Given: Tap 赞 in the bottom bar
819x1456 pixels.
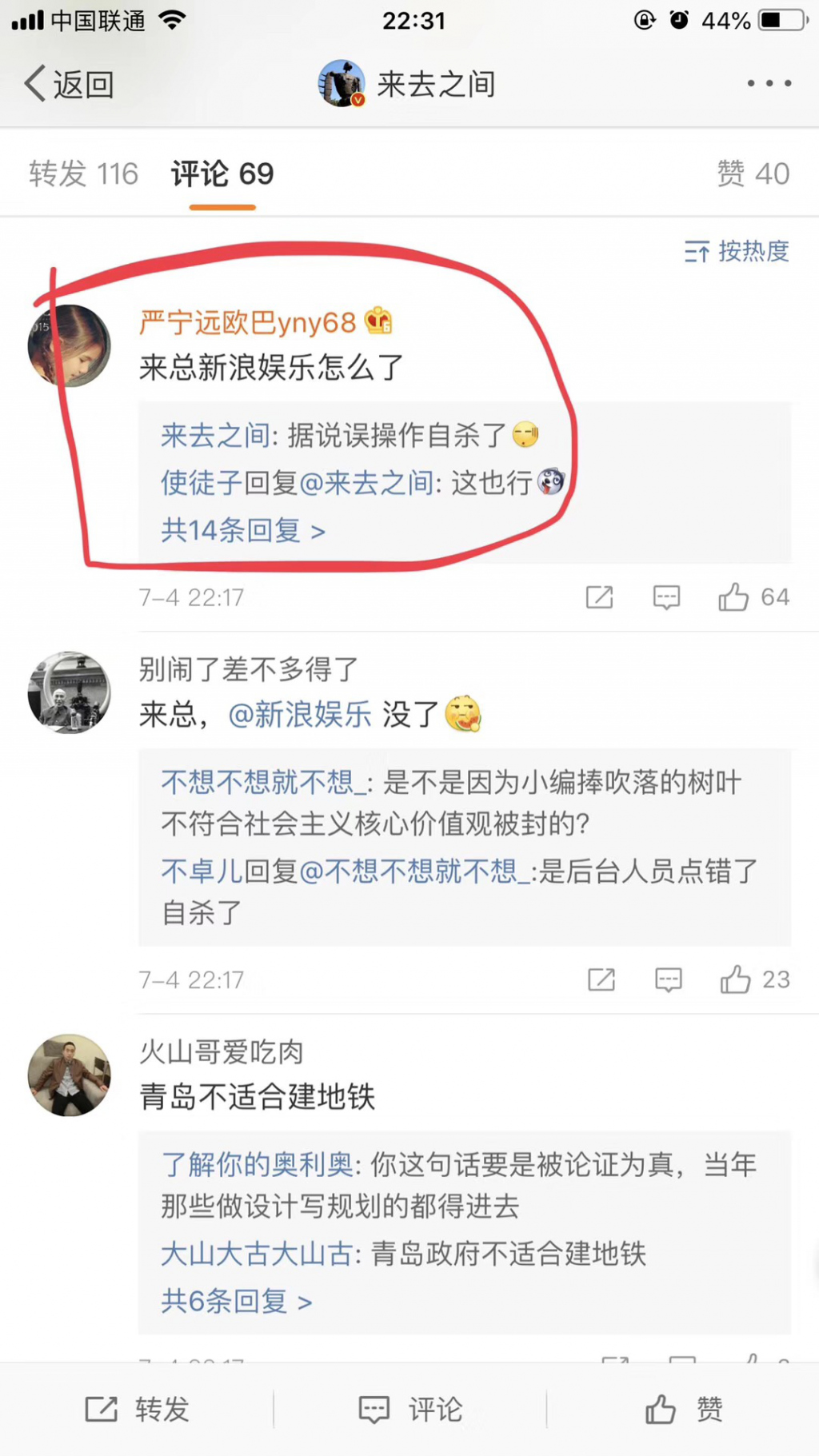Looking at the screenshot, I should (684, 1409).
